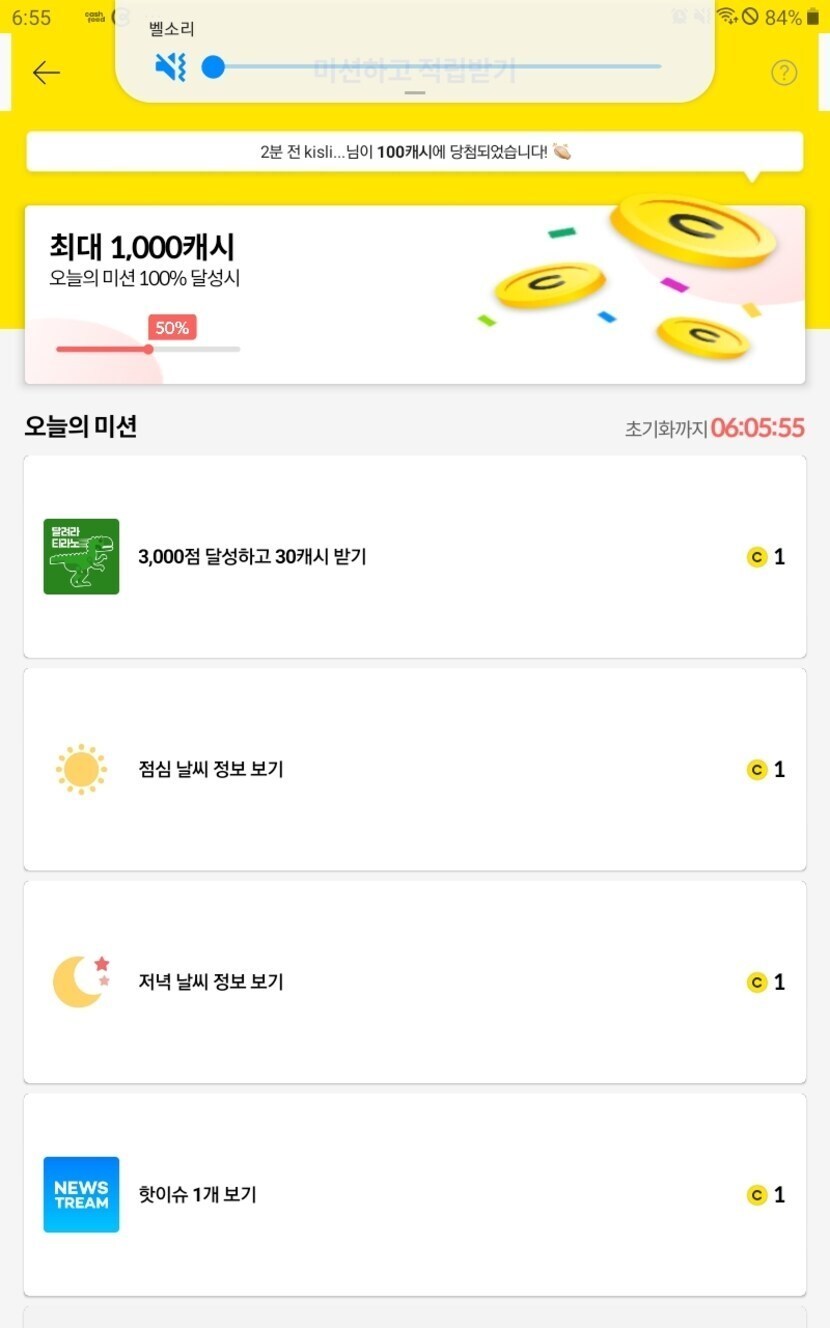Open the help question mark icon
830x1328 pixels.
pos(784,72)
